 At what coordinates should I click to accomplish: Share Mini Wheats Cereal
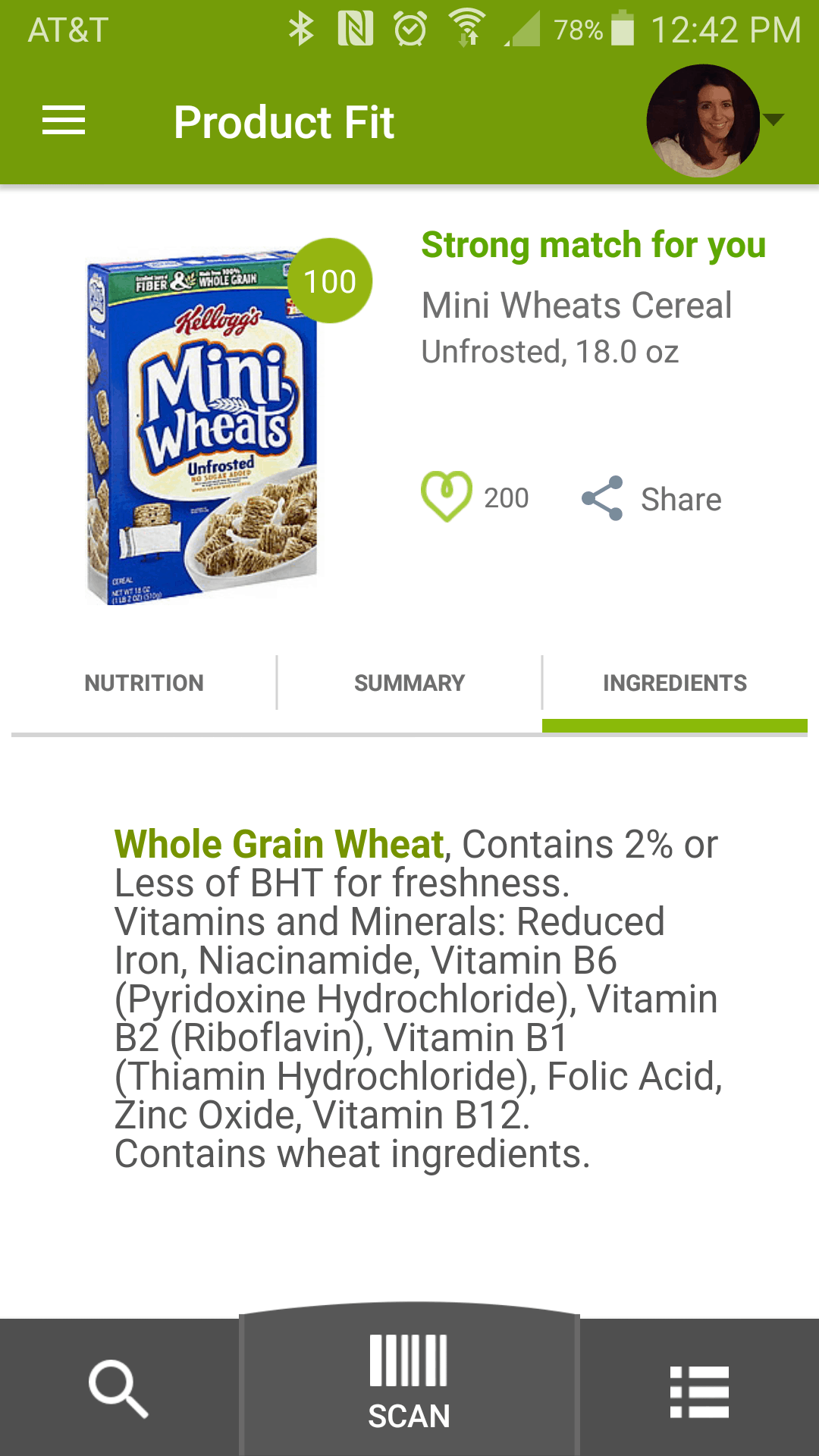[x=651, y=499]
